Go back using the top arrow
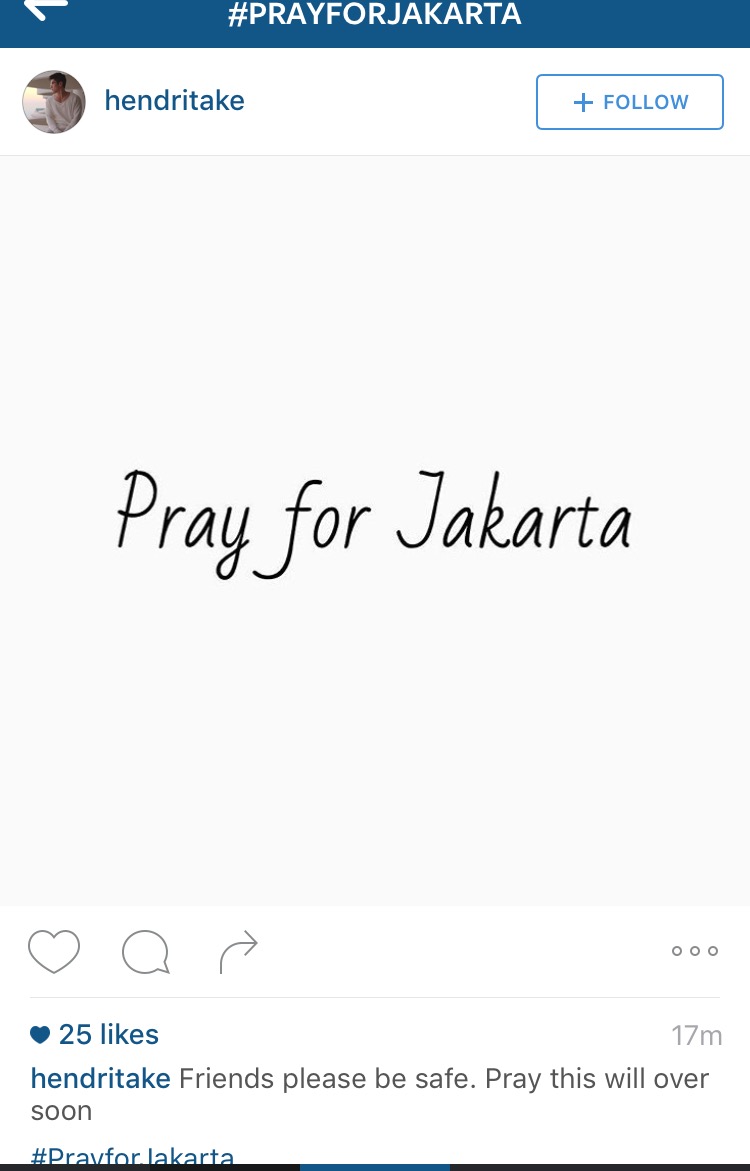The image size is (750, 1171). 45,10
